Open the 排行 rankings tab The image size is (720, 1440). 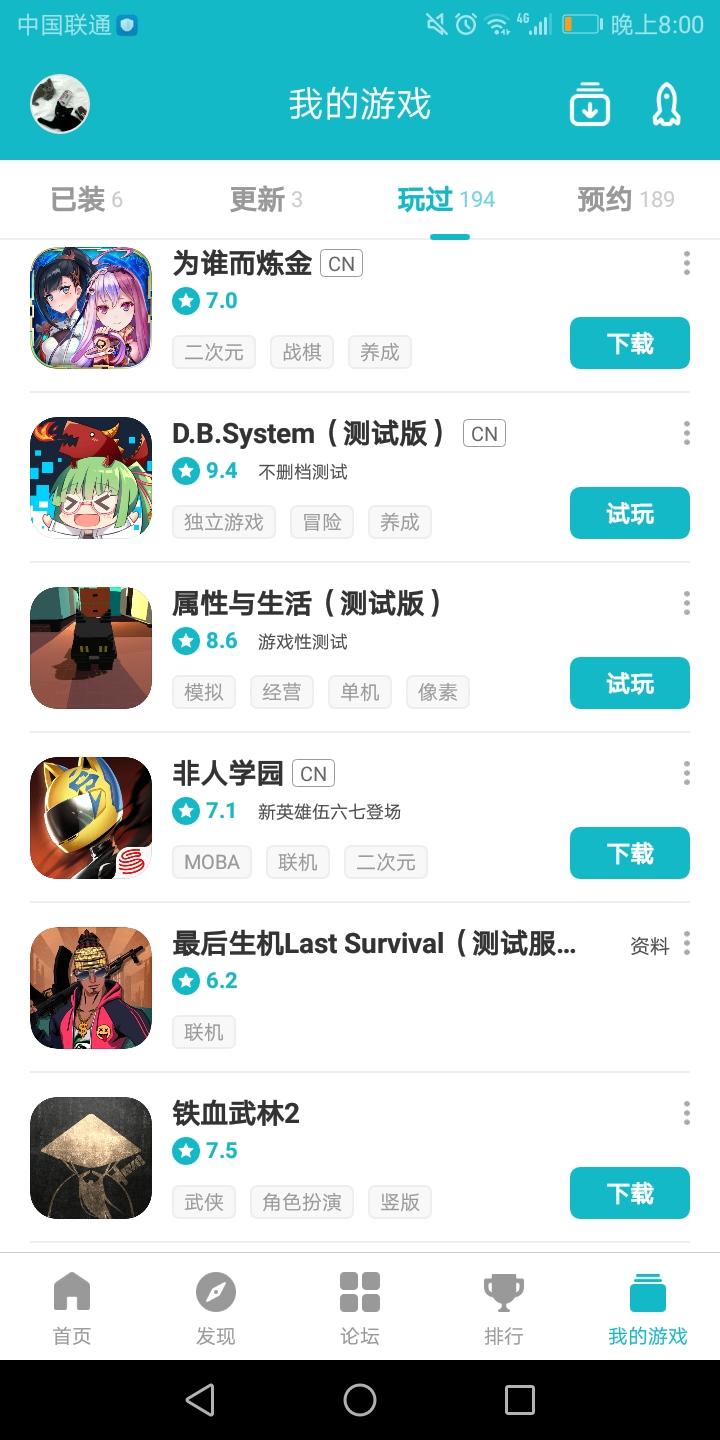504,1307
